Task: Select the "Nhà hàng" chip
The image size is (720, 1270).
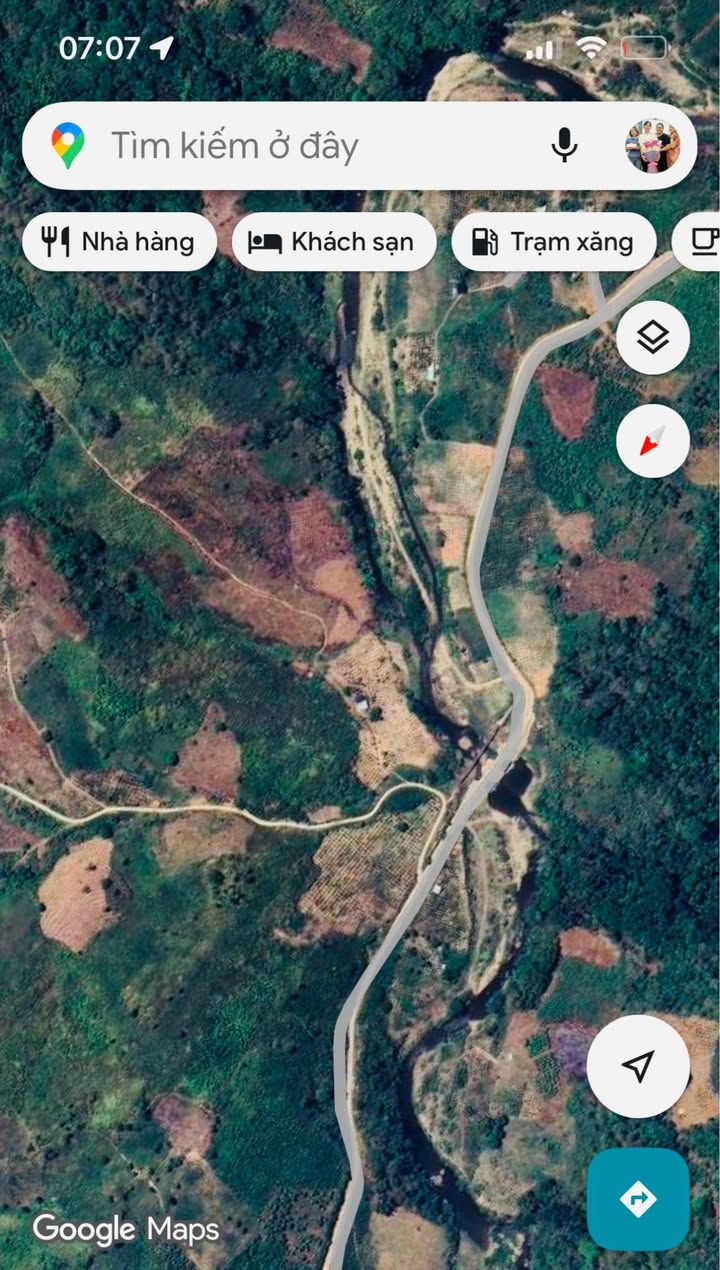Action: pos(119,241)
